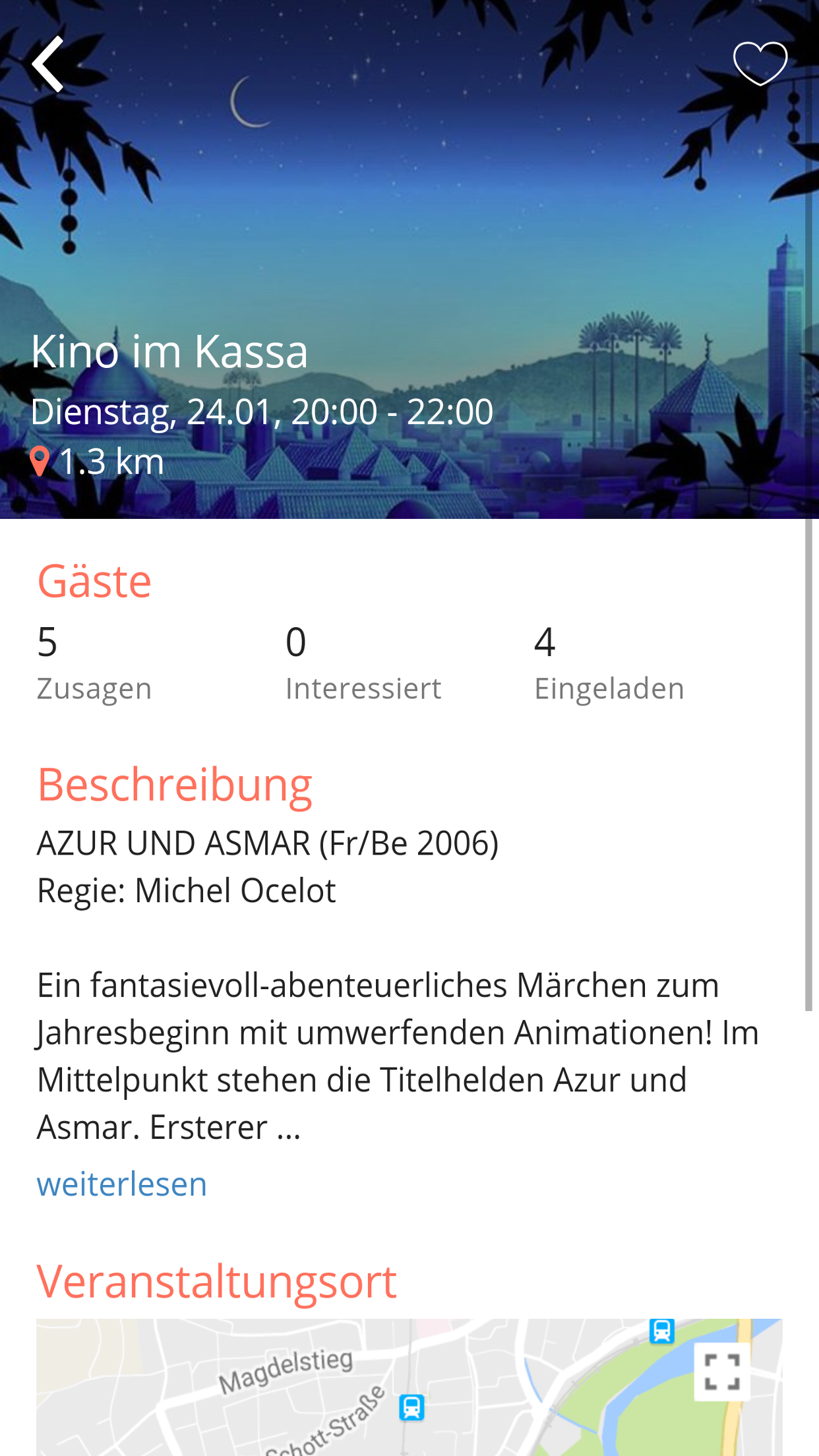The width and height of the screenshot is (819, 1456).
Task: Favorite this event with the heart icon
Action: coord(760,64)
